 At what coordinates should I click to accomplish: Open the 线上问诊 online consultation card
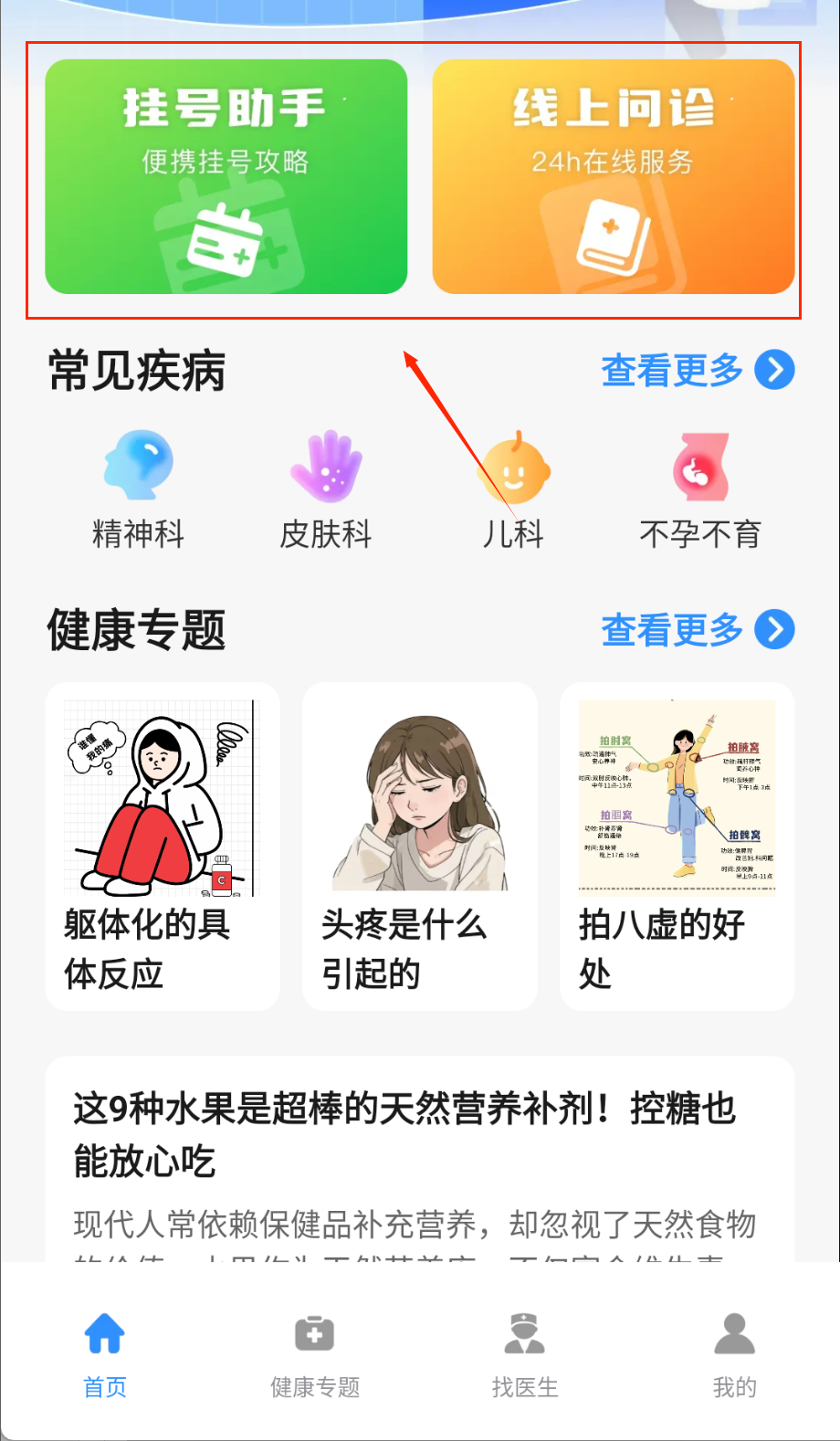(x=613, y=176)
